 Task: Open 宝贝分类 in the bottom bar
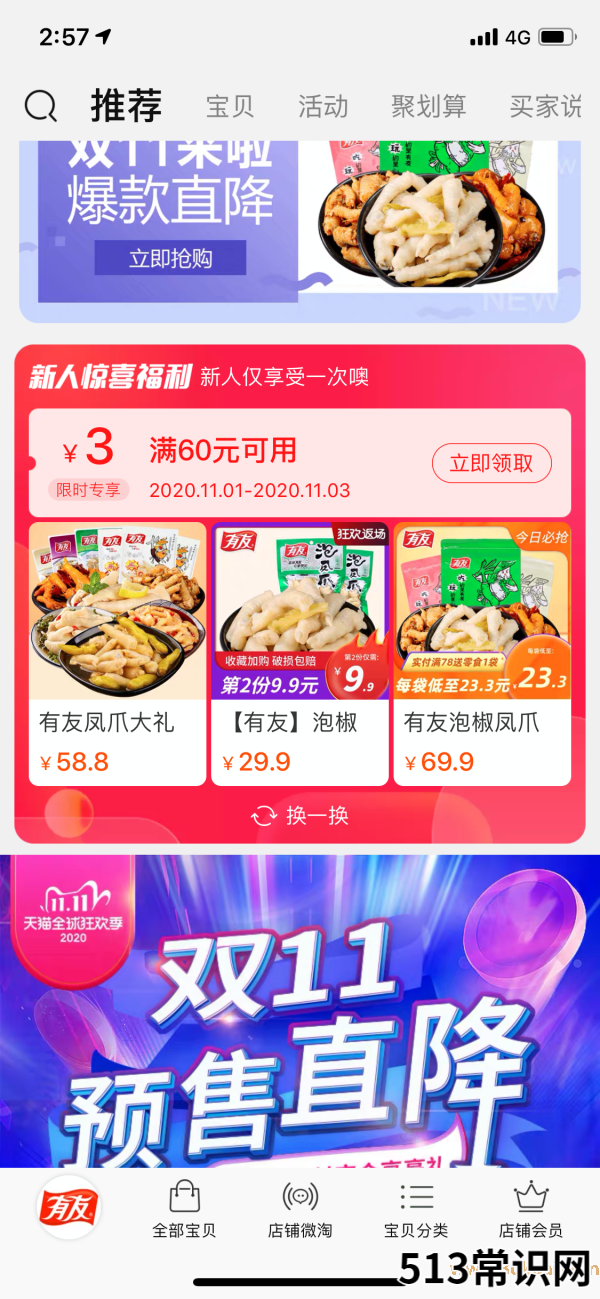(416, 1210)
